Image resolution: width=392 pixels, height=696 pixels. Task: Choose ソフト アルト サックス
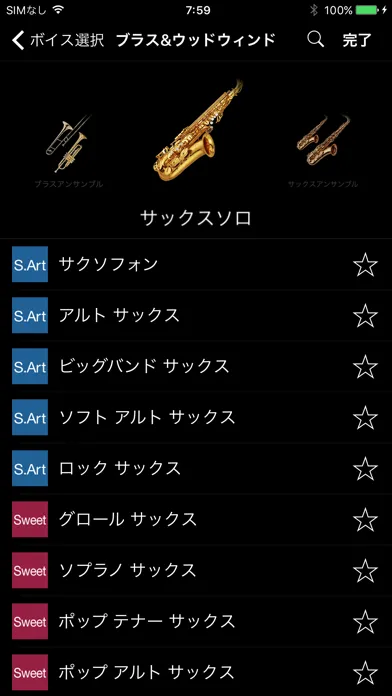point(196,418)
